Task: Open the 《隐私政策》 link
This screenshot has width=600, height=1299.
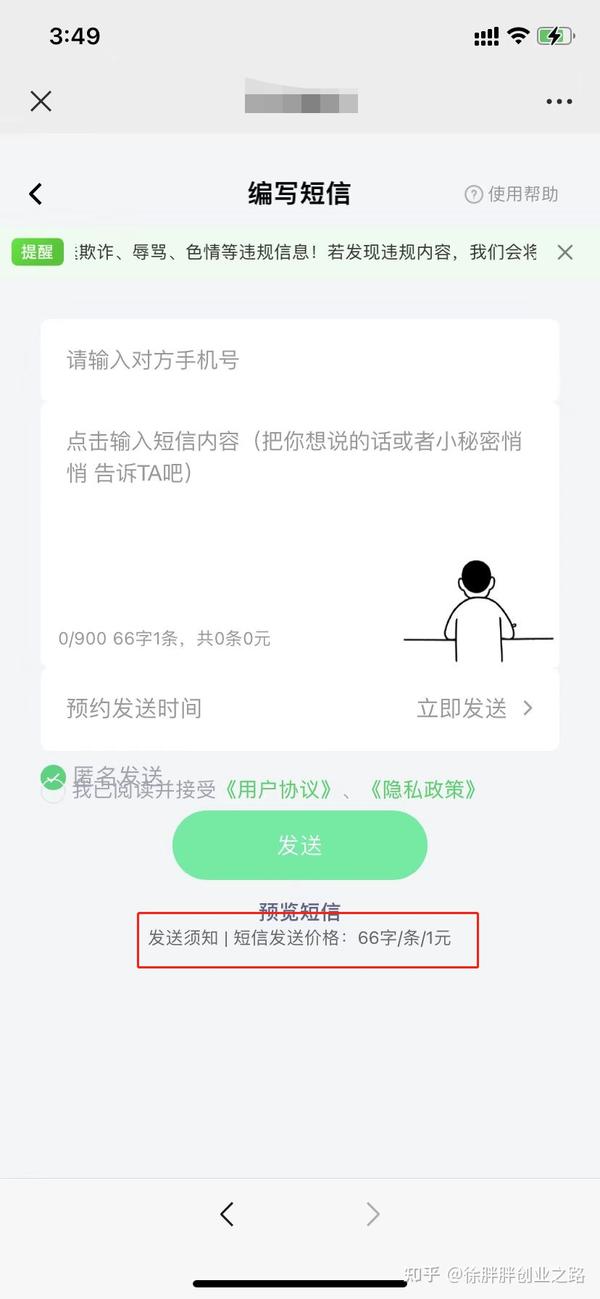Action: 422,790
